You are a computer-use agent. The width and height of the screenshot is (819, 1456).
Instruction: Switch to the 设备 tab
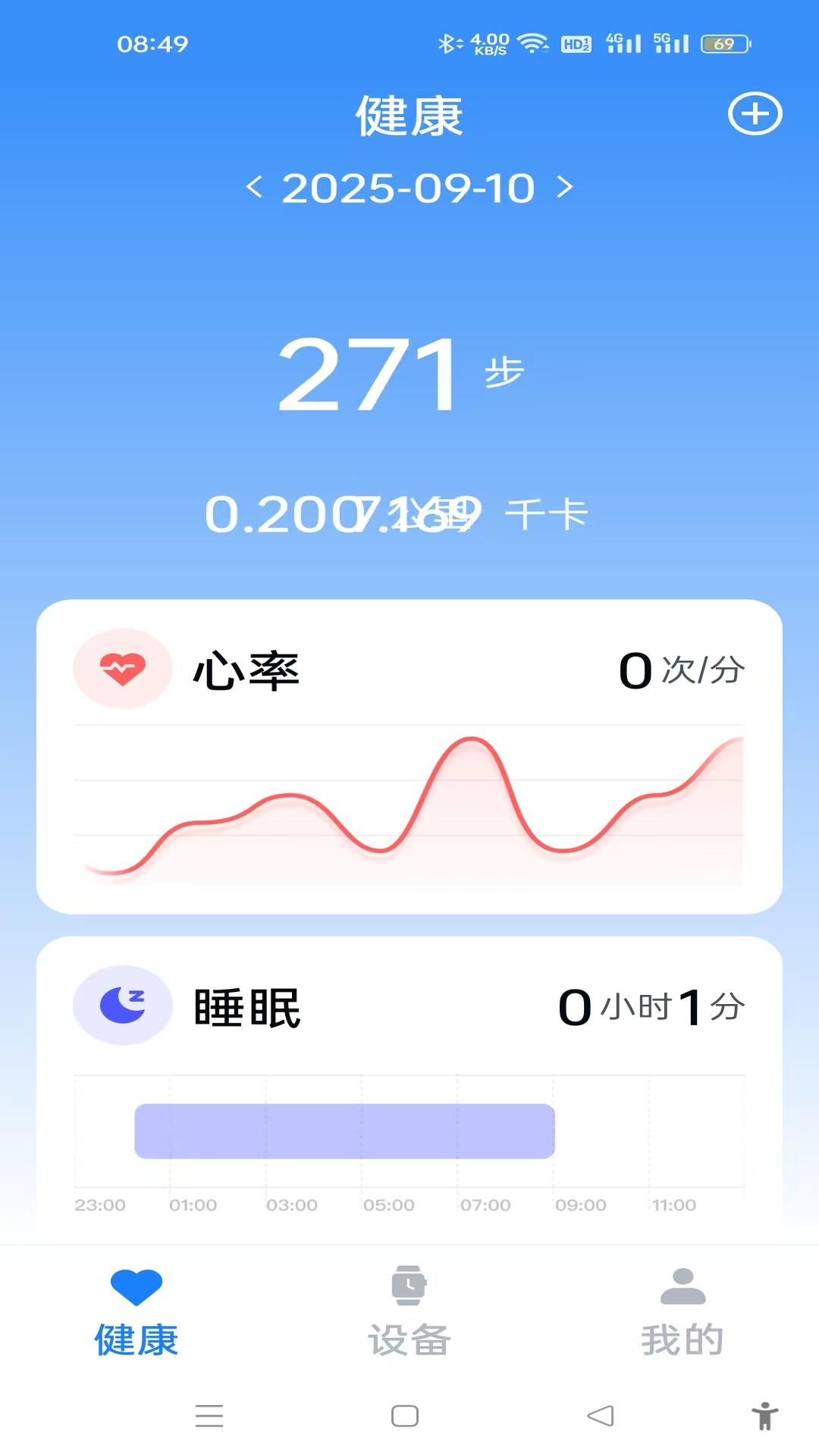click(x=409, y=1312)
